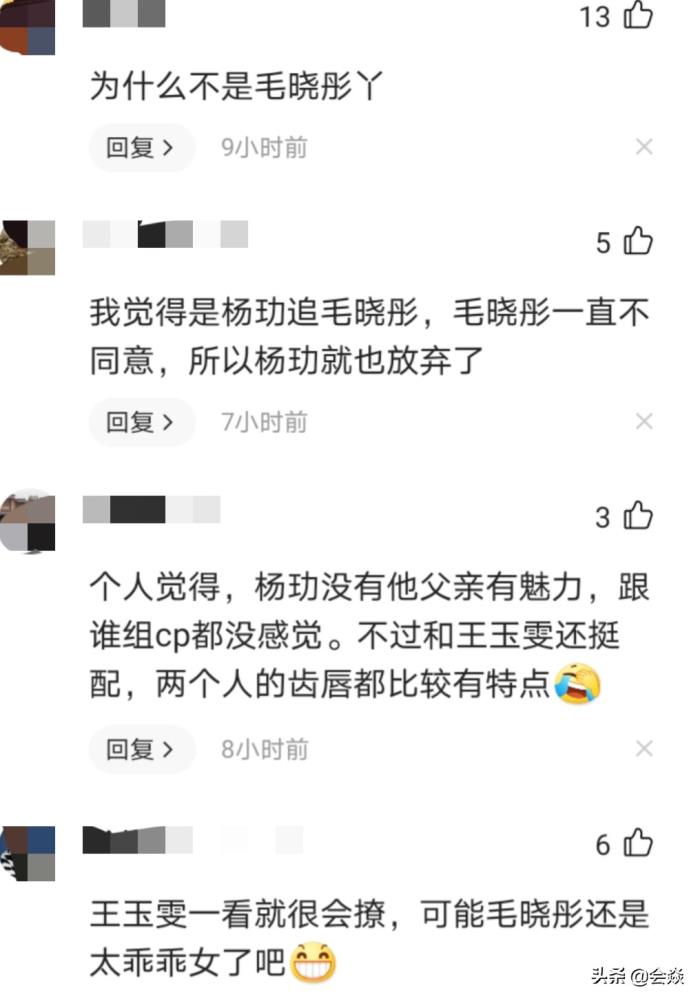Open avatar of the 王玉雯一看就很会撩 commenter
This screenshot has height=1001, width=700.
coord(27,853)
